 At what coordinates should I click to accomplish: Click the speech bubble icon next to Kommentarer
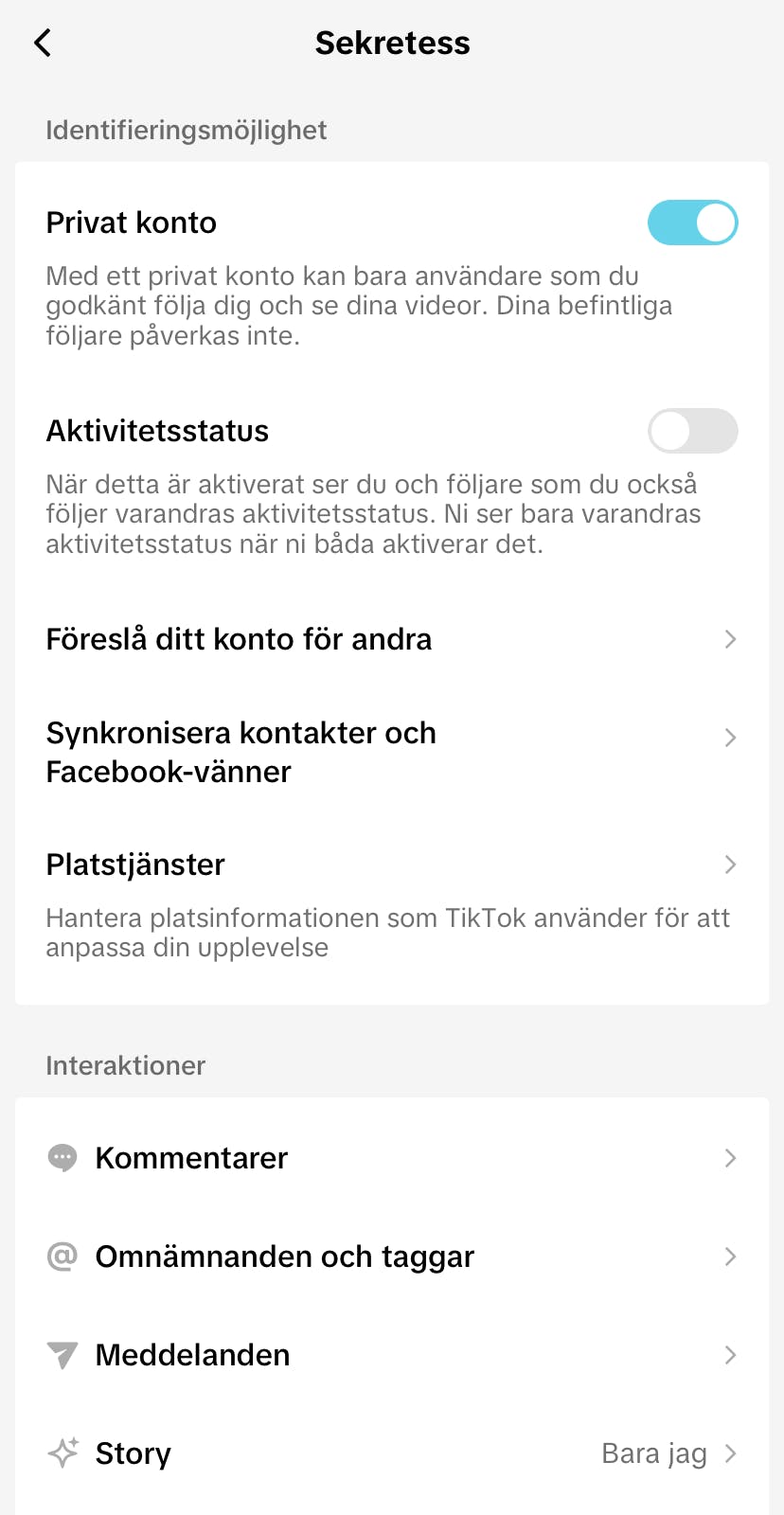(62, 1157)
